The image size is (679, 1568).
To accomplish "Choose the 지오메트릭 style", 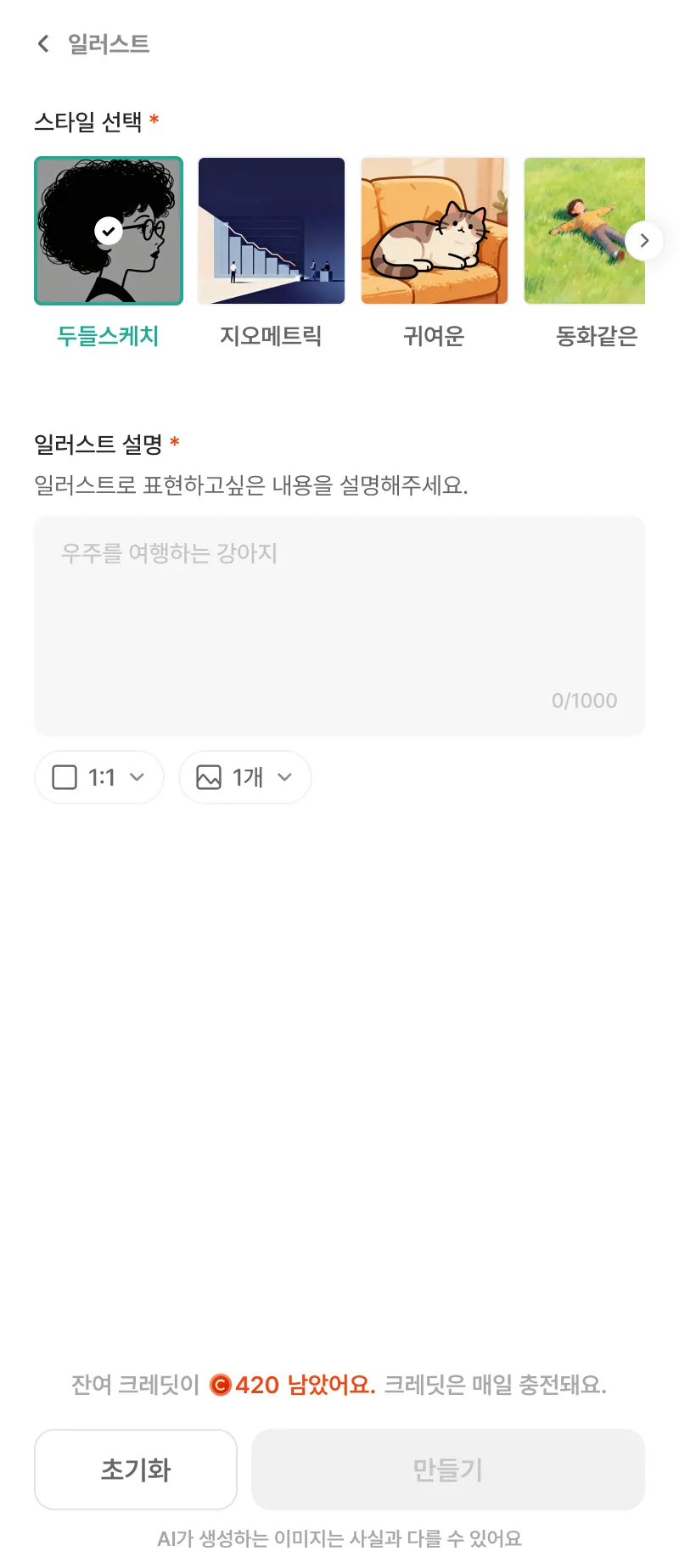I will tap(272, 231).
